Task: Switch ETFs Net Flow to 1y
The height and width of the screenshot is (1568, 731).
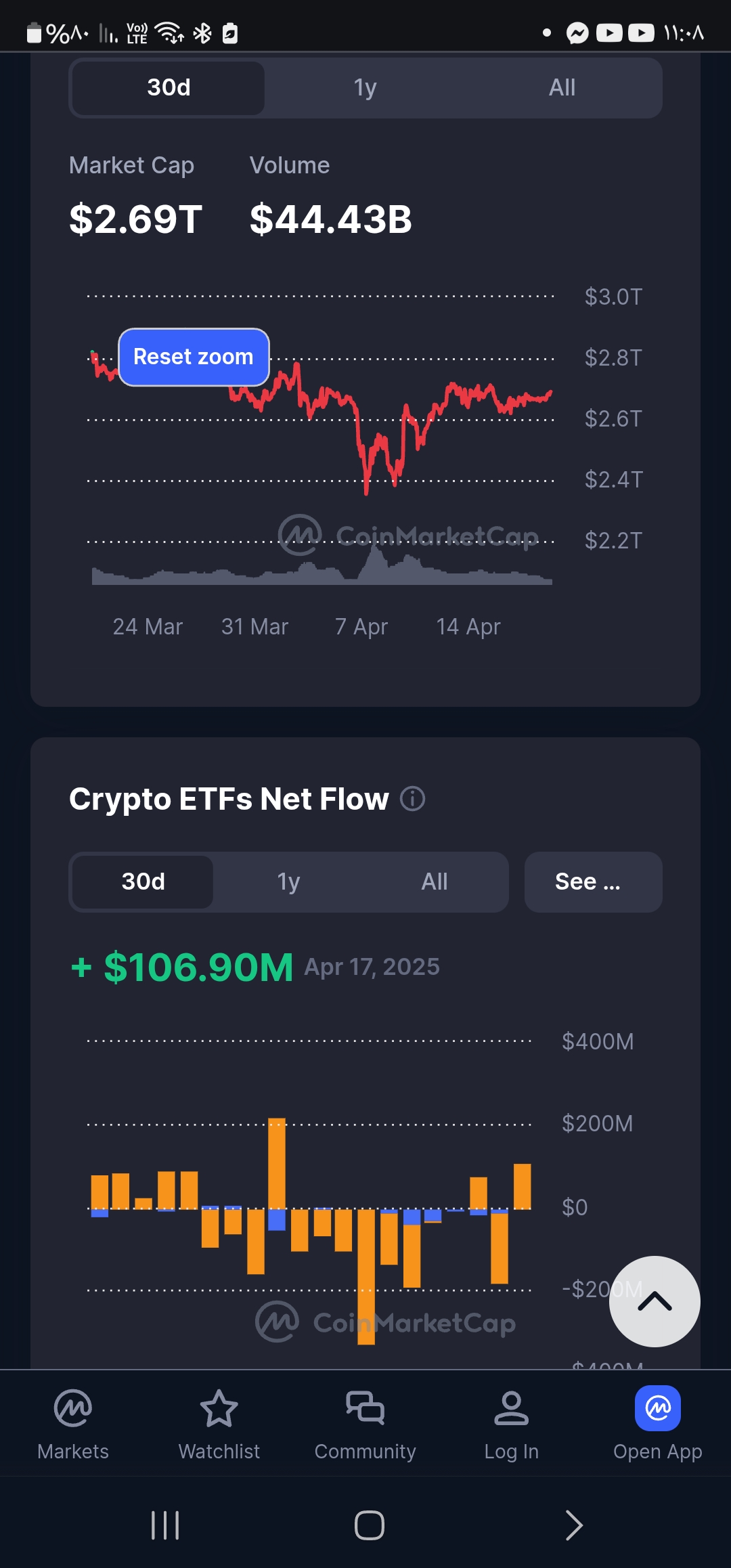Action: pyautogui.click(x=288, y=881)
